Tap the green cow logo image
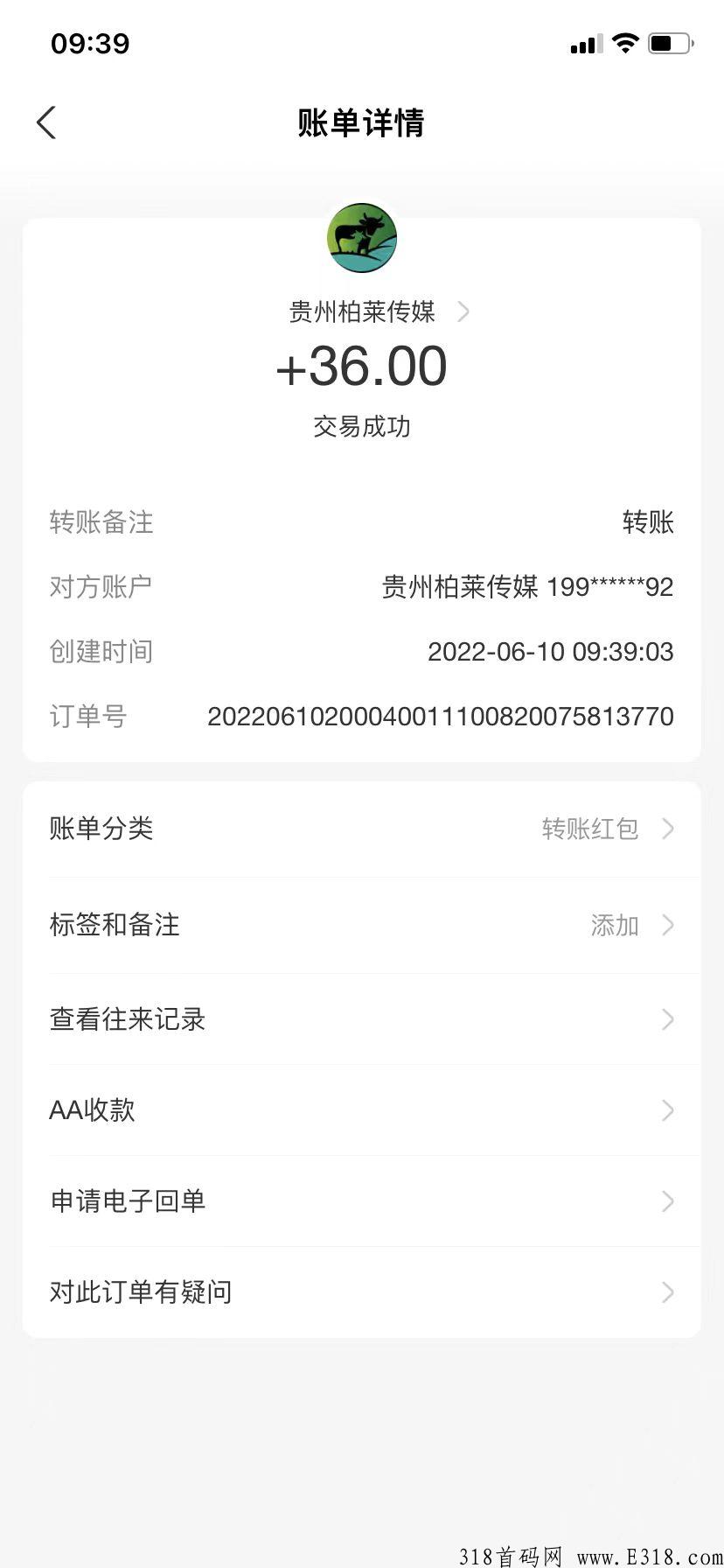The height and width of the screenshot is (1568, 724). [x=362, y=238]
